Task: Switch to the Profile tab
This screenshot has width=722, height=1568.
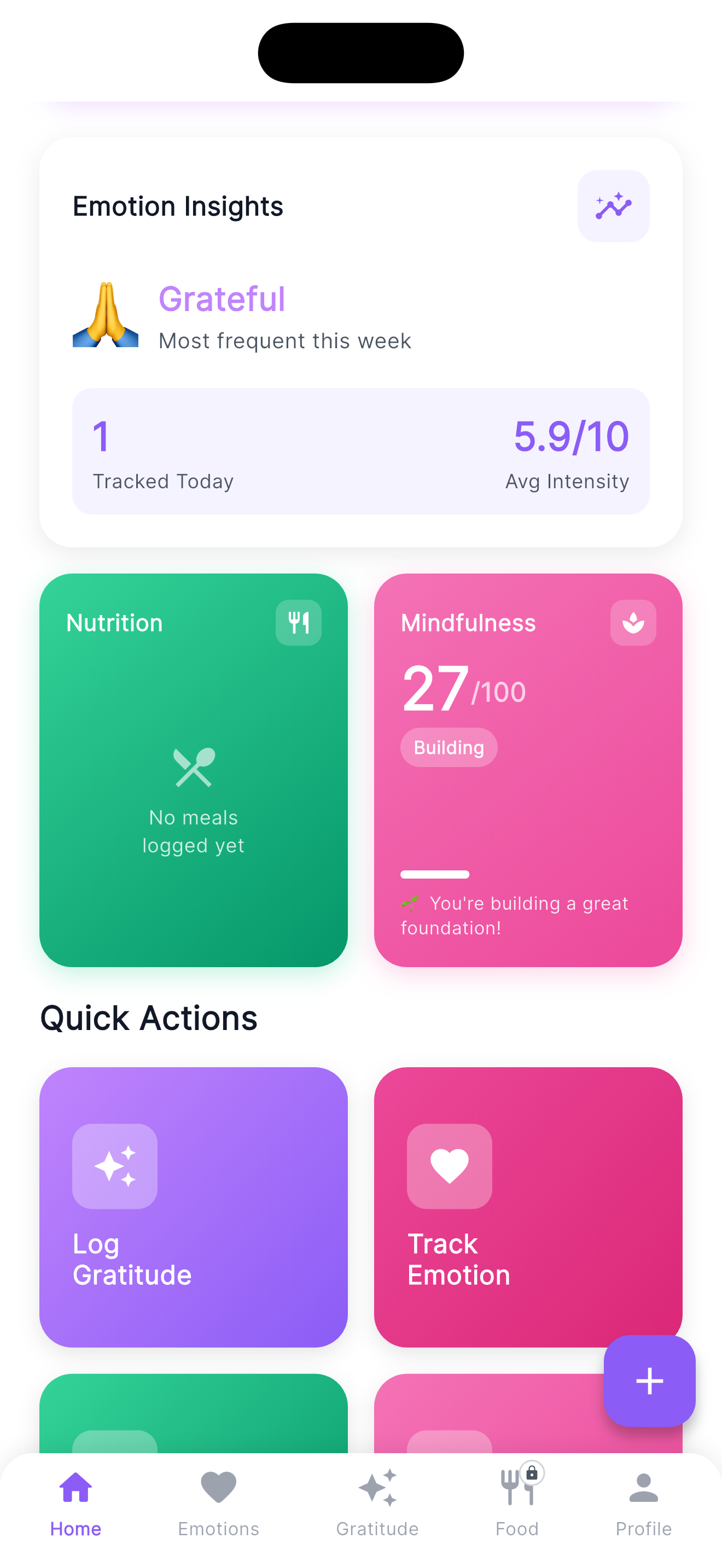Action: [x=643, y=1503]
